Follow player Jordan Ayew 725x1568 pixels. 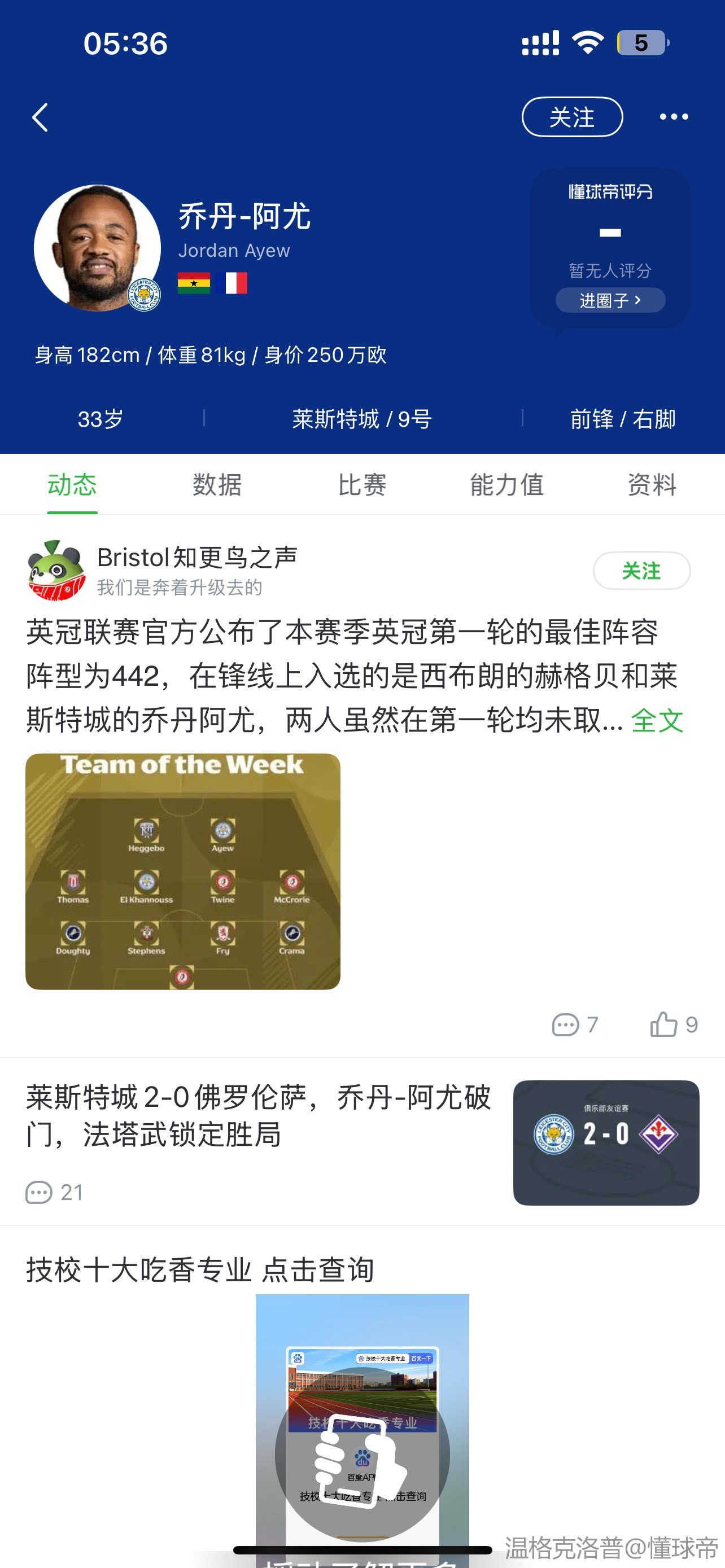pos(571,117)
